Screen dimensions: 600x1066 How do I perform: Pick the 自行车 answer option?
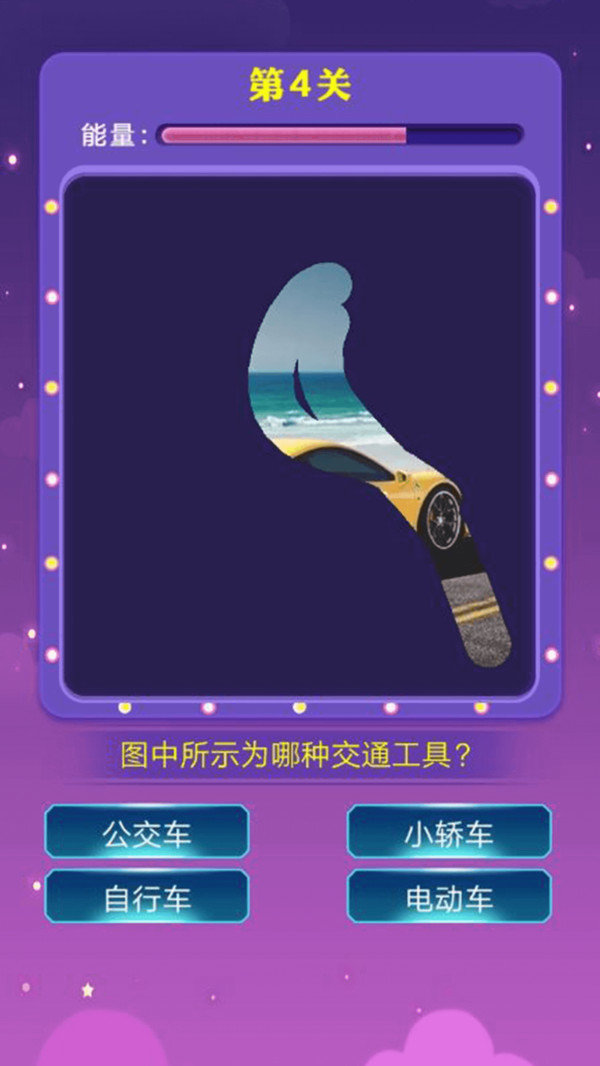tap(147, 897)
